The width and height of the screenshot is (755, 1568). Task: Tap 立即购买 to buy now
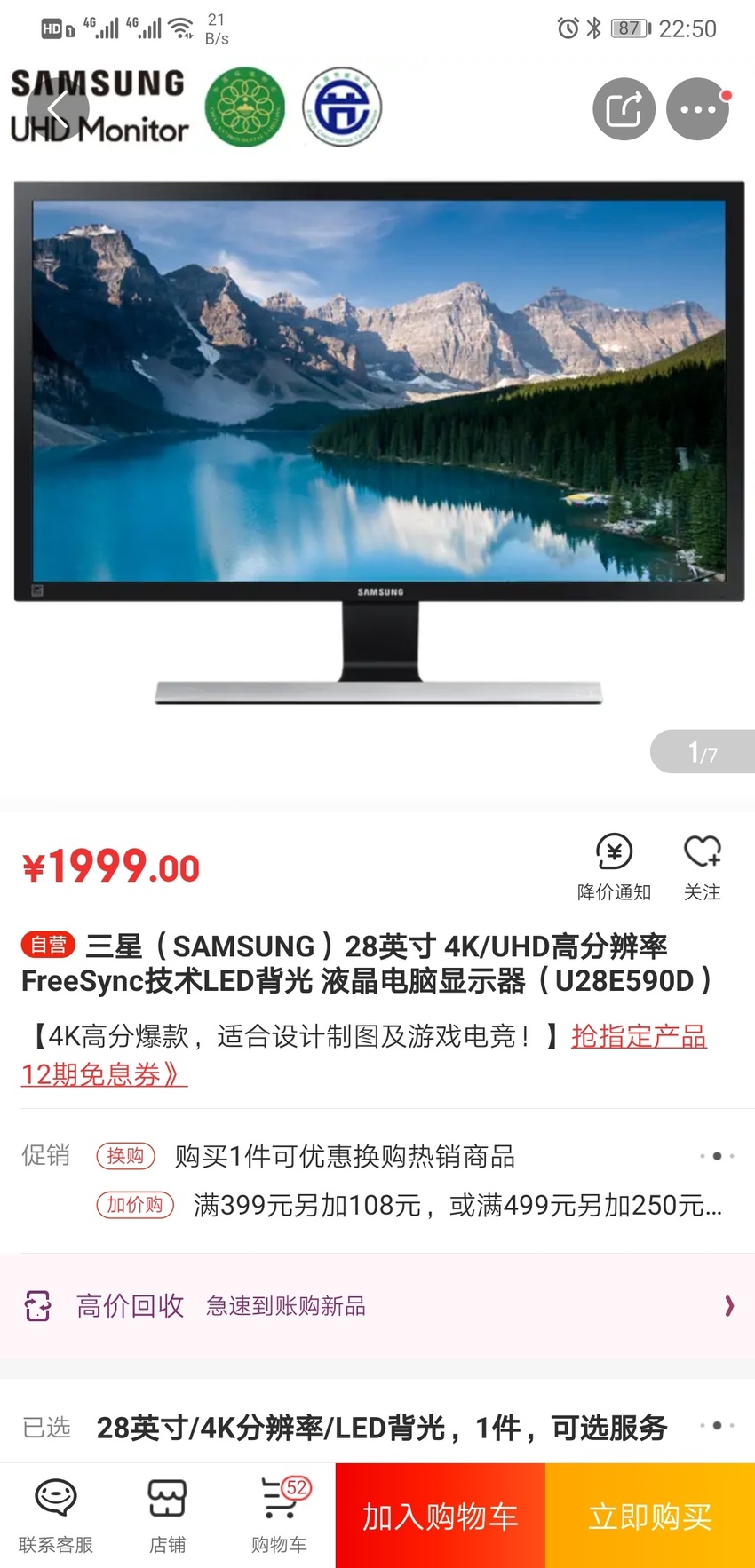click(x=650, y=1516)
